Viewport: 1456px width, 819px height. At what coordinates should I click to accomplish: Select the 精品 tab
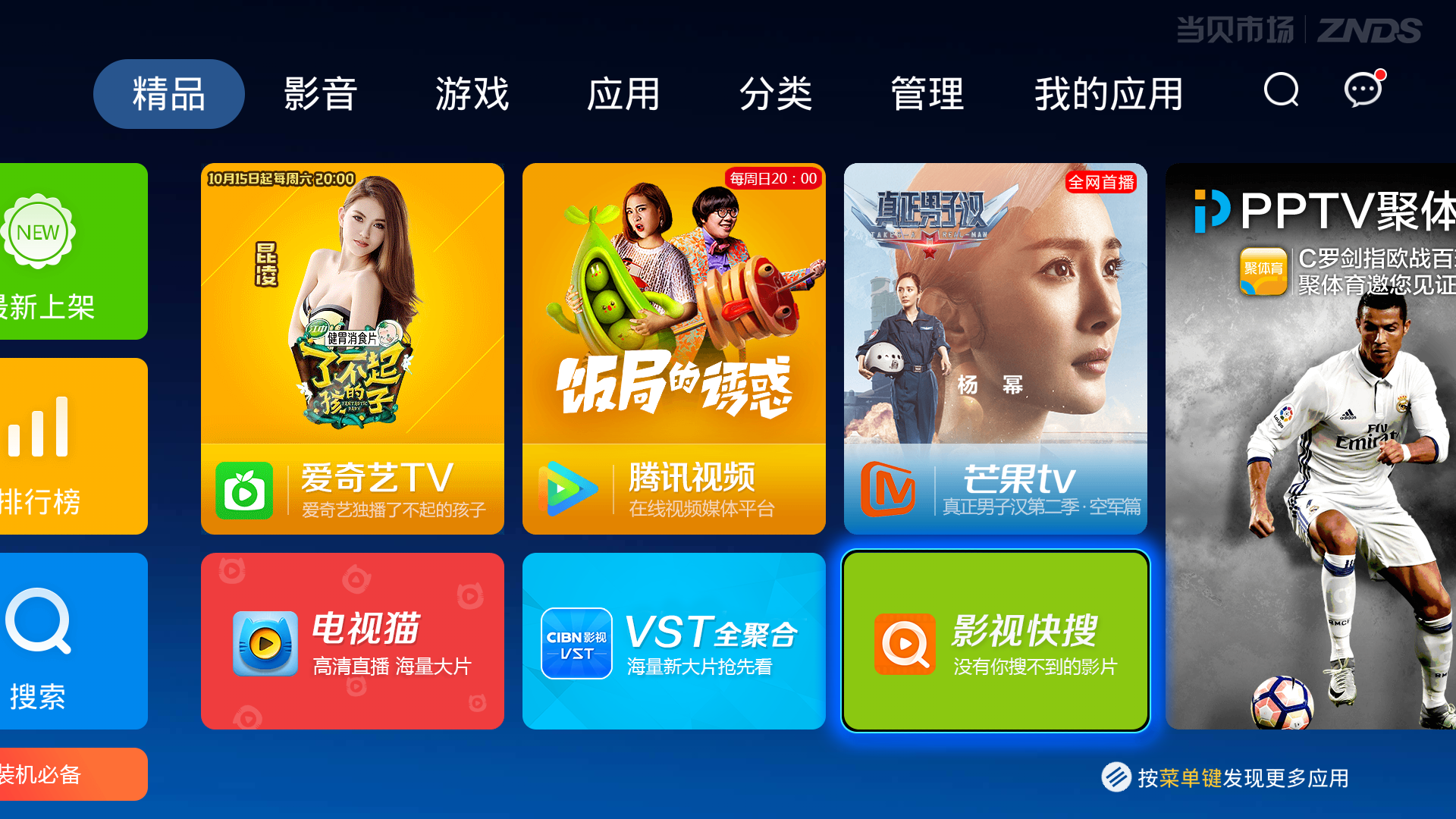point(168,94)
